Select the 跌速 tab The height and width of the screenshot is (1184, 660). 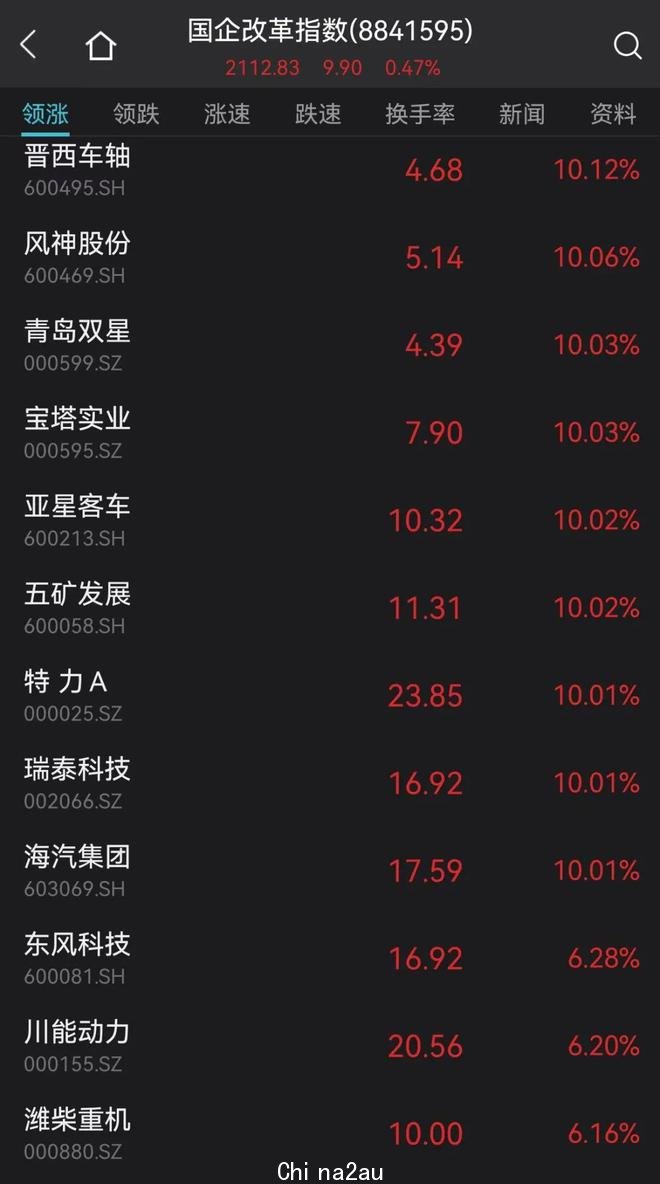[318, 113]
